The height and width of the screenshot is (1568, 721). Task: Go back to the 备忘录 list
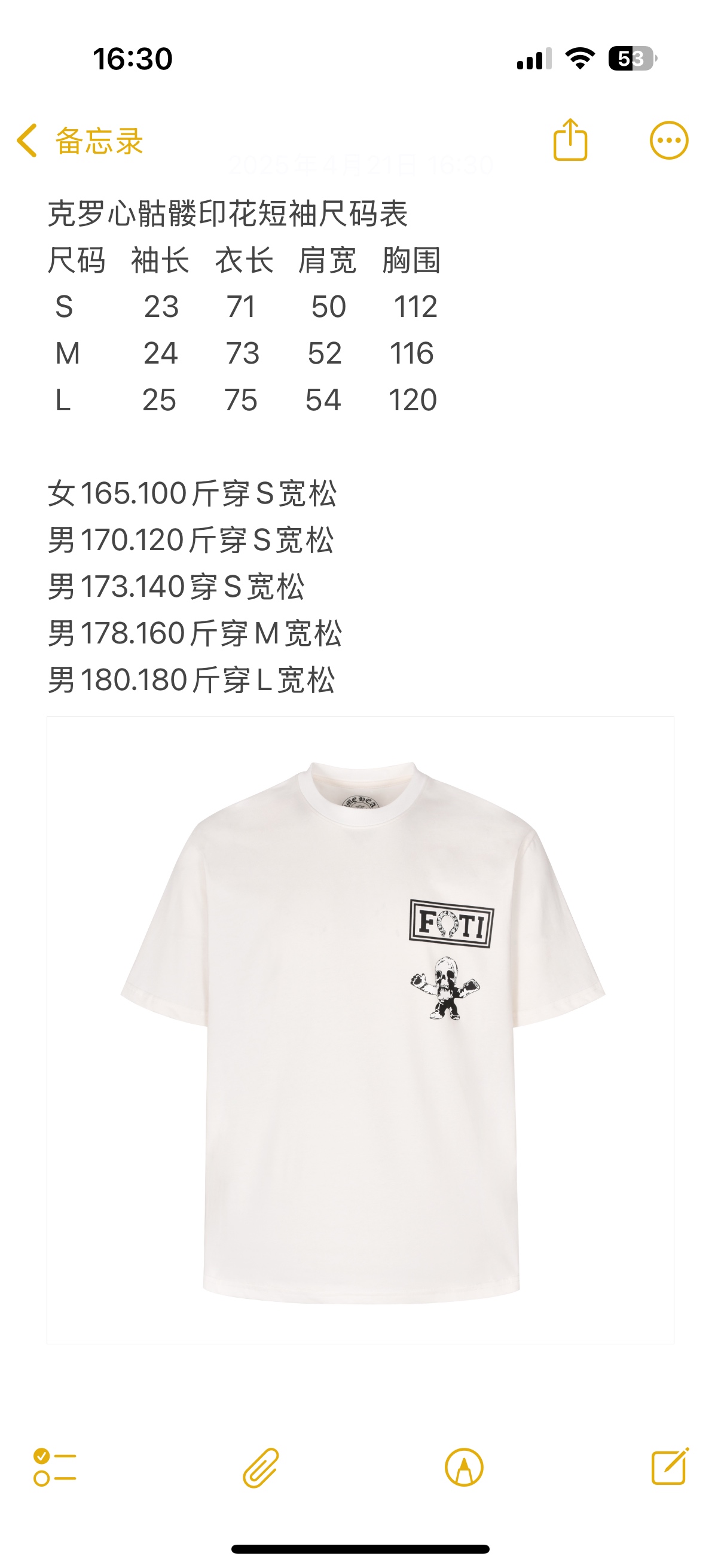79,141
